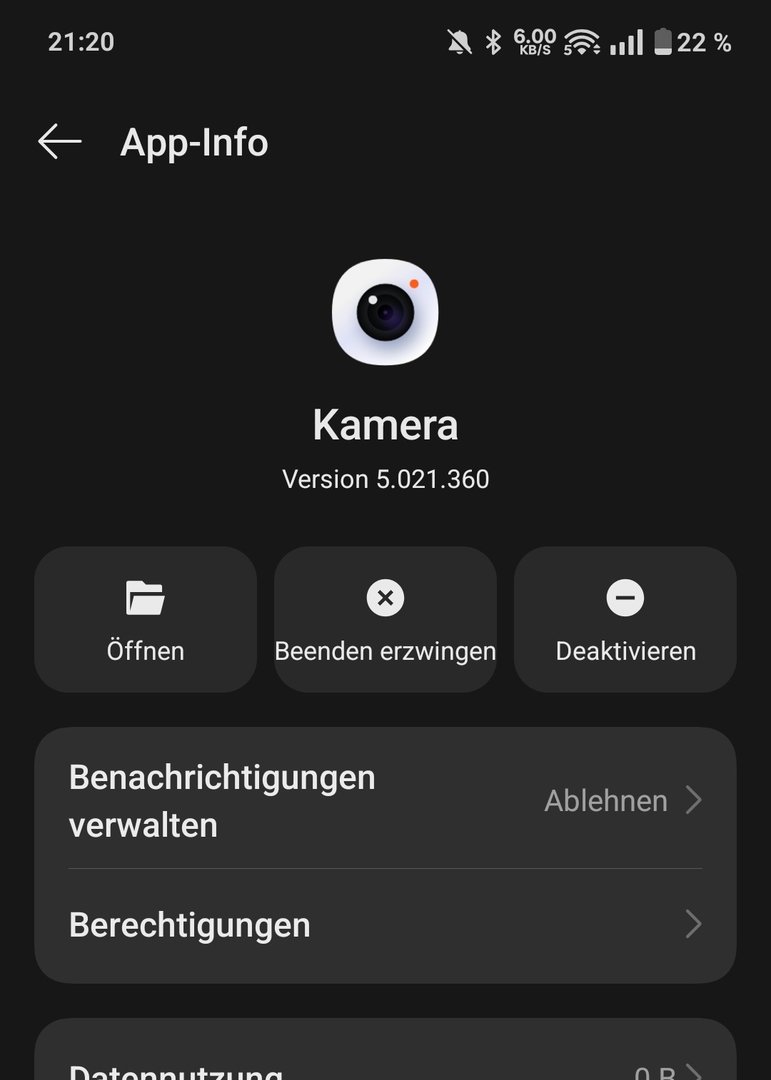Go back from App-Info screen
The height and width of the screenshot is (1080, 771).
click(x=60, y=142)
